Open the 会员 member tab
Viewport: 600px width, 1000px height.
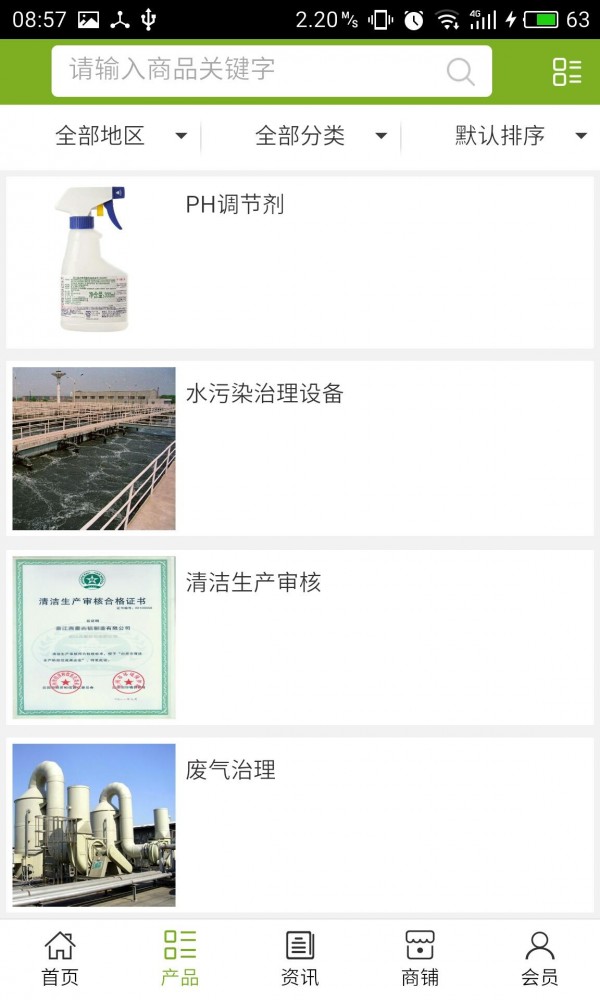pos(540,958)
